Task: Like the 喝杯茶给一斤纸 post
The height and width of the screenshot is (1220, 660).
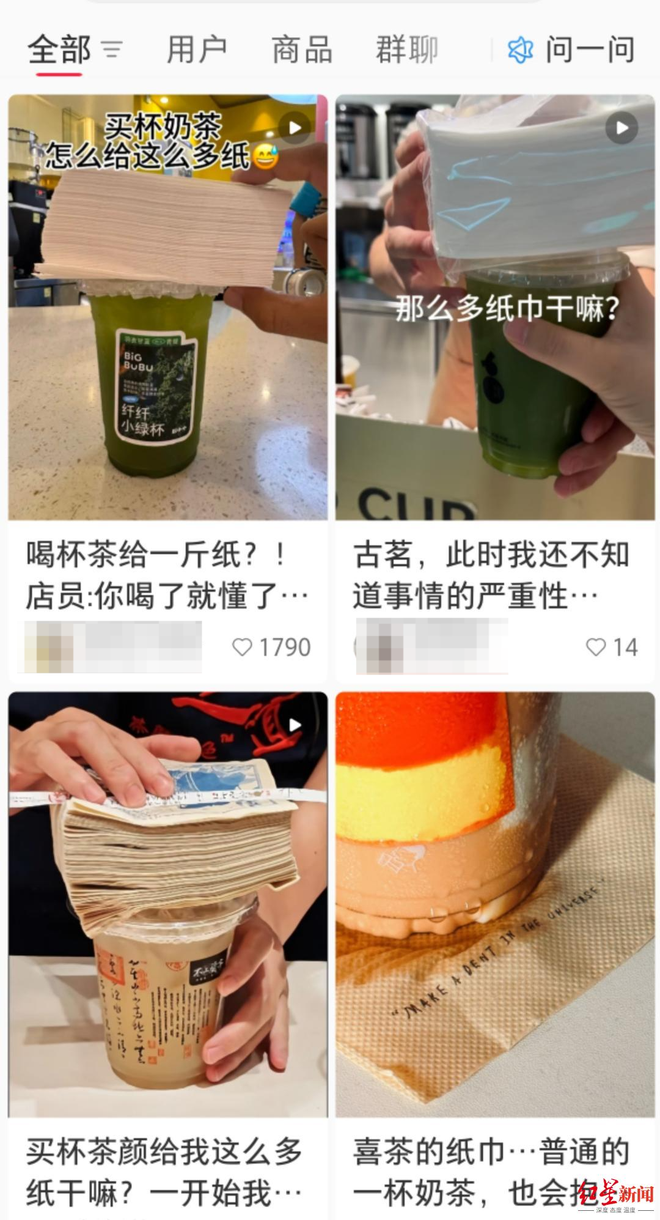Action: pos(243,647)
